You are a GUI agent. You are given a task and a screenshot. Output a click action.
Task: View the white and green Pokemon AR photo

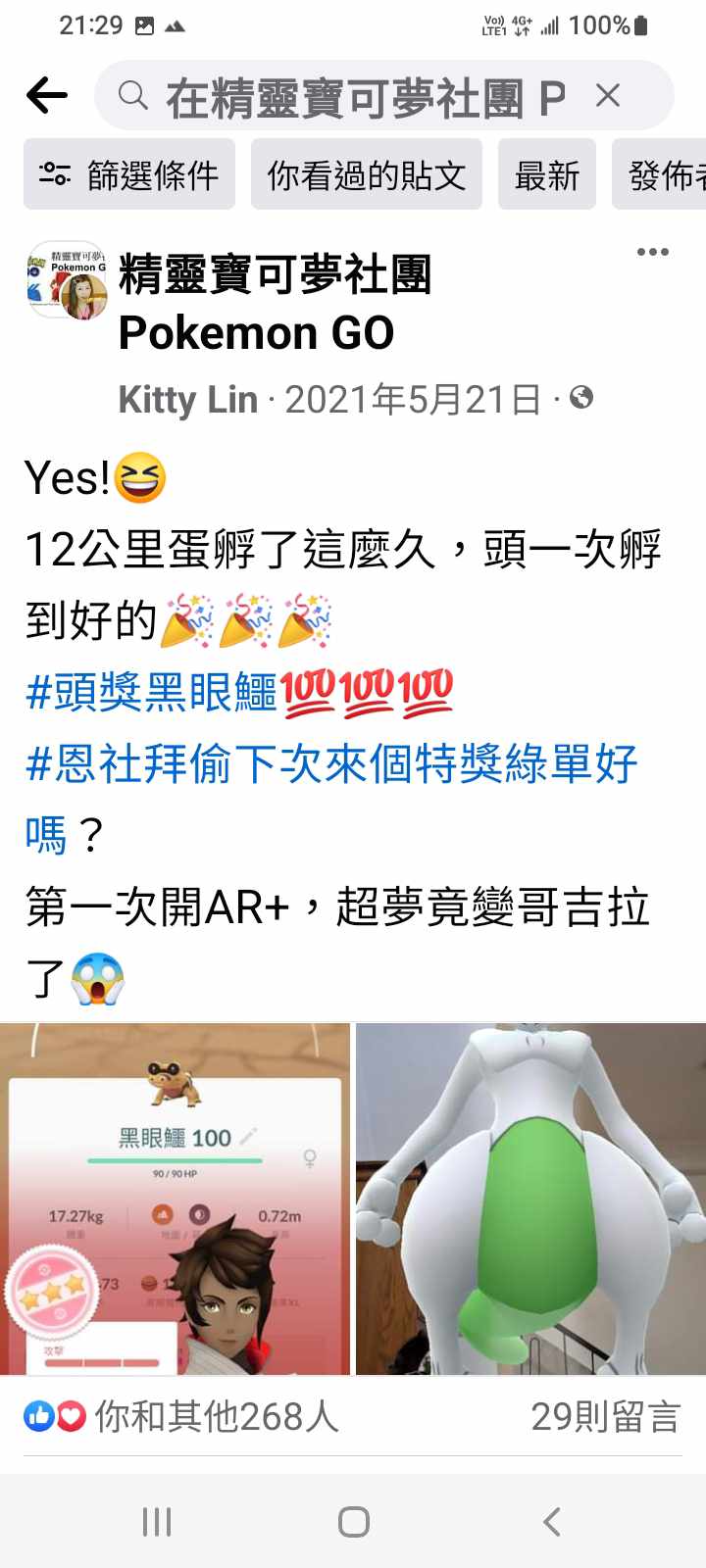click(x=530, y=1199)
